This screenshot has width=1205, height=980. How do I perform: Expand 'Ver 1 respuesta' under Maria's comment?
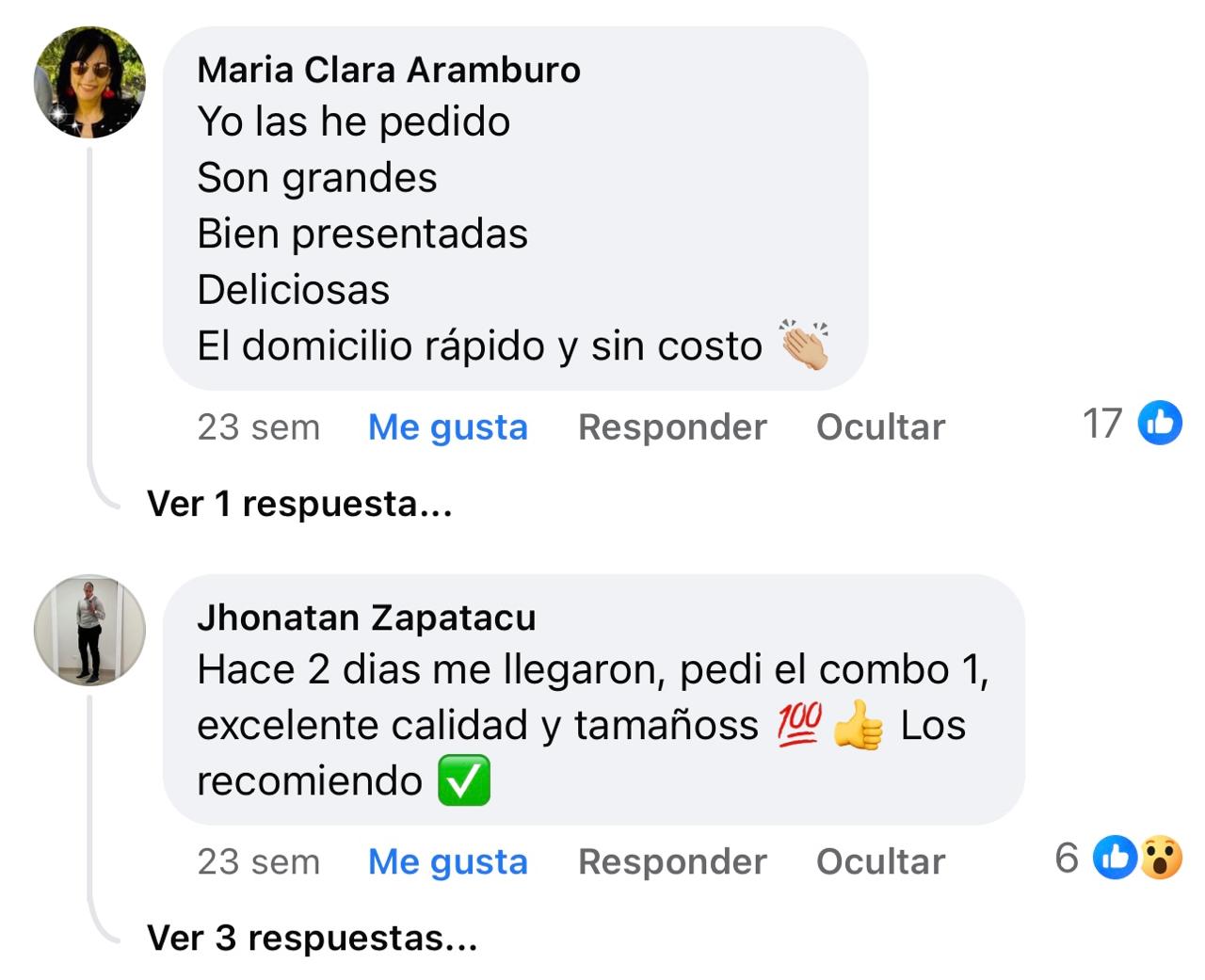pyautogui.click(x=299, y=504)
